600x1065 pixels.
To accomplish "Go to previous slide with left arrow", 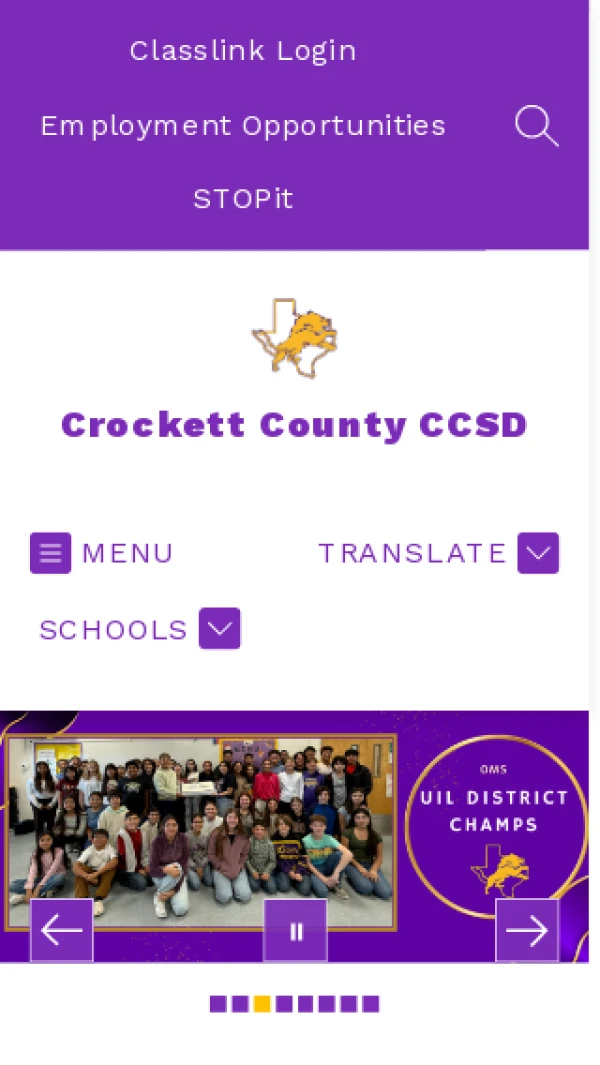I will coord(62,931).
